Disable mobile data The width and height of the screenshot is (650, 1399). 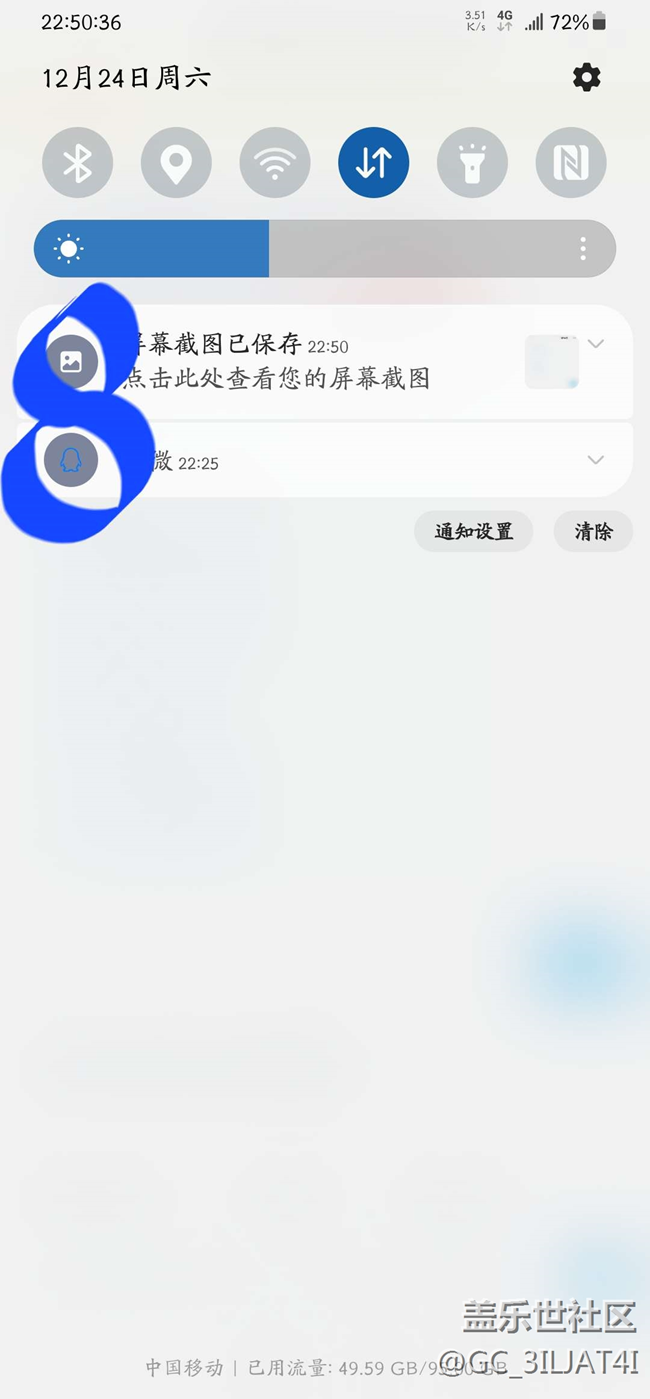pyautogui.click(x=373, y=163)
